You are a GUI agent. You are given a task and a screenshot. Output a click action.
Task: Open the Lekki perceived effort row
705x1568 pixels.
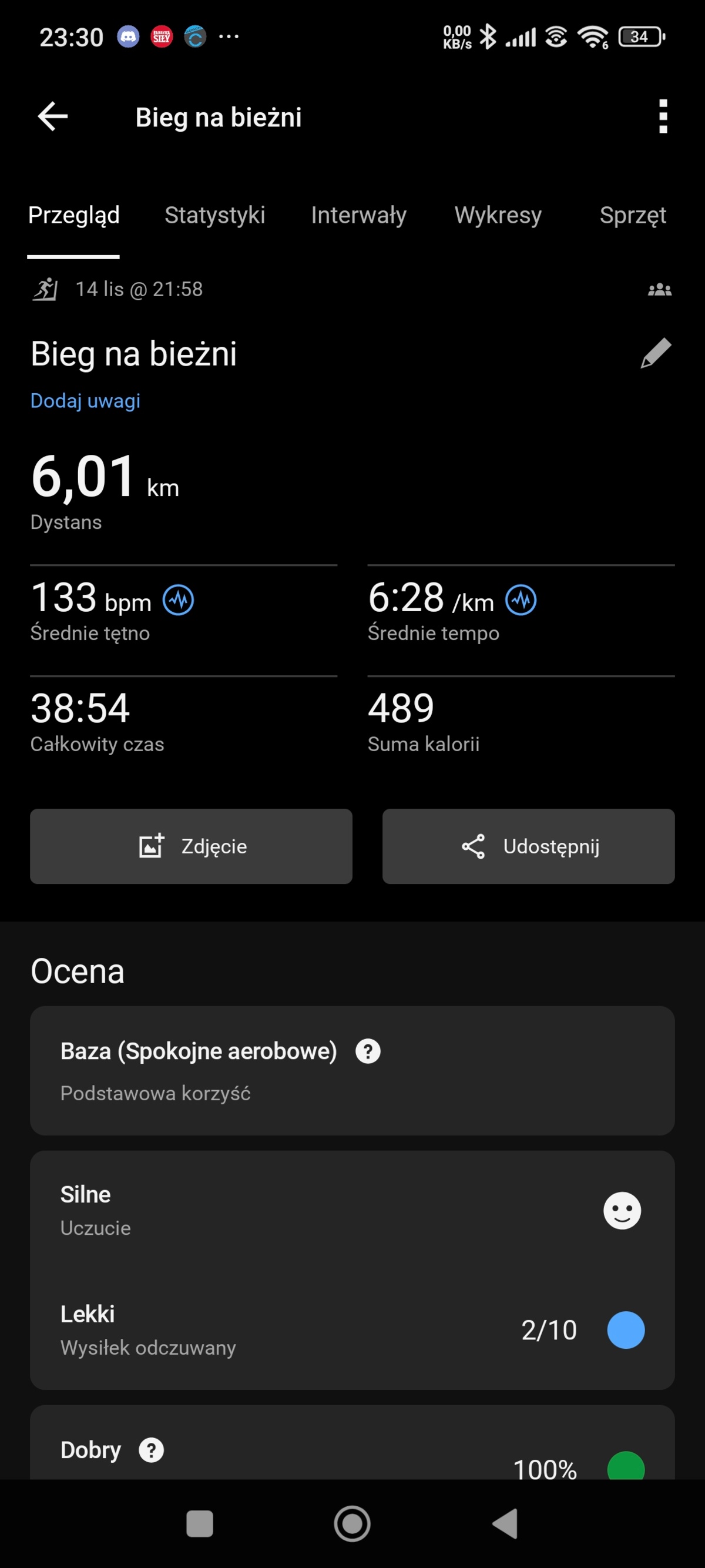[x=351, y=1329]
